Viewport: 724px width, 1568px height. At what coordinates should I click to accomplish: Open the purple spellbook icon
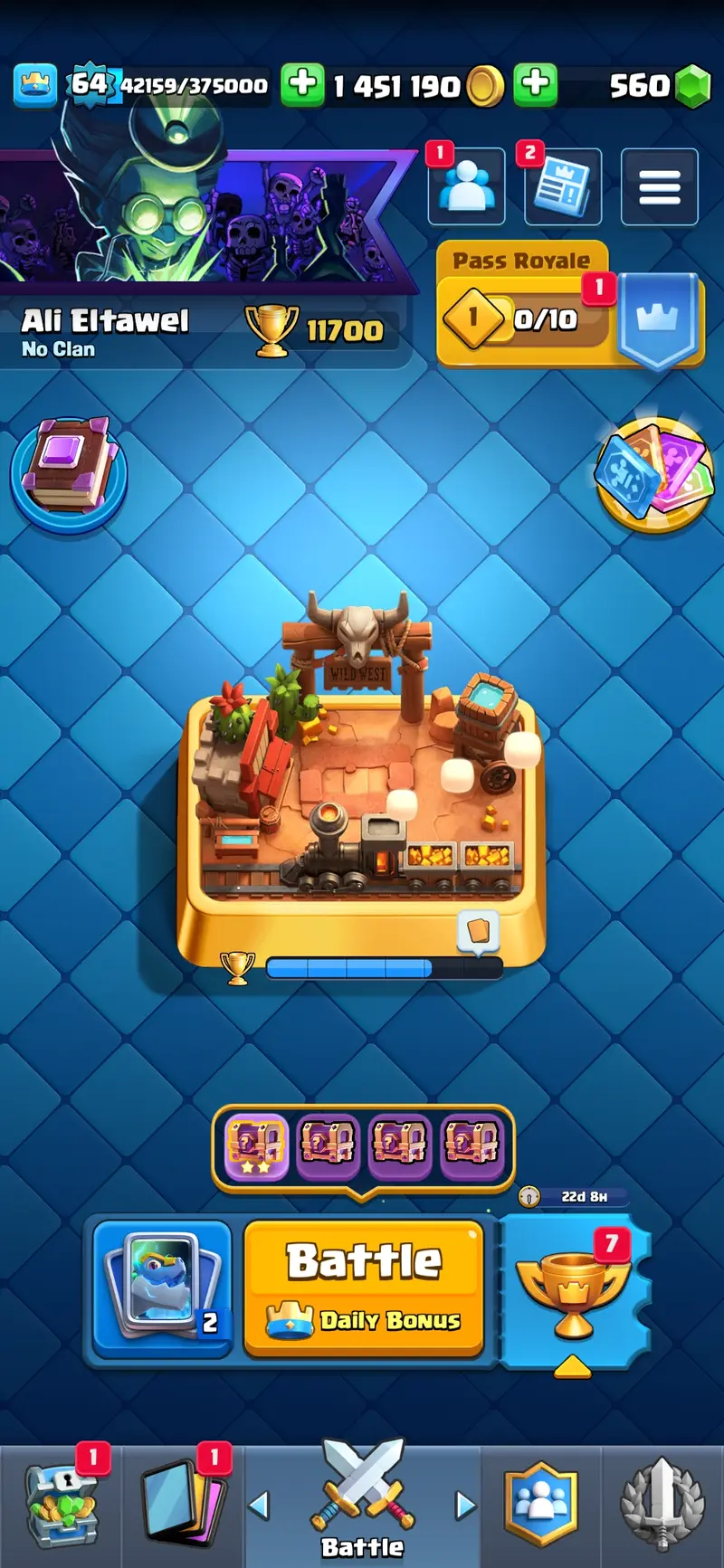pyautogui.click(x=69, y=472)
